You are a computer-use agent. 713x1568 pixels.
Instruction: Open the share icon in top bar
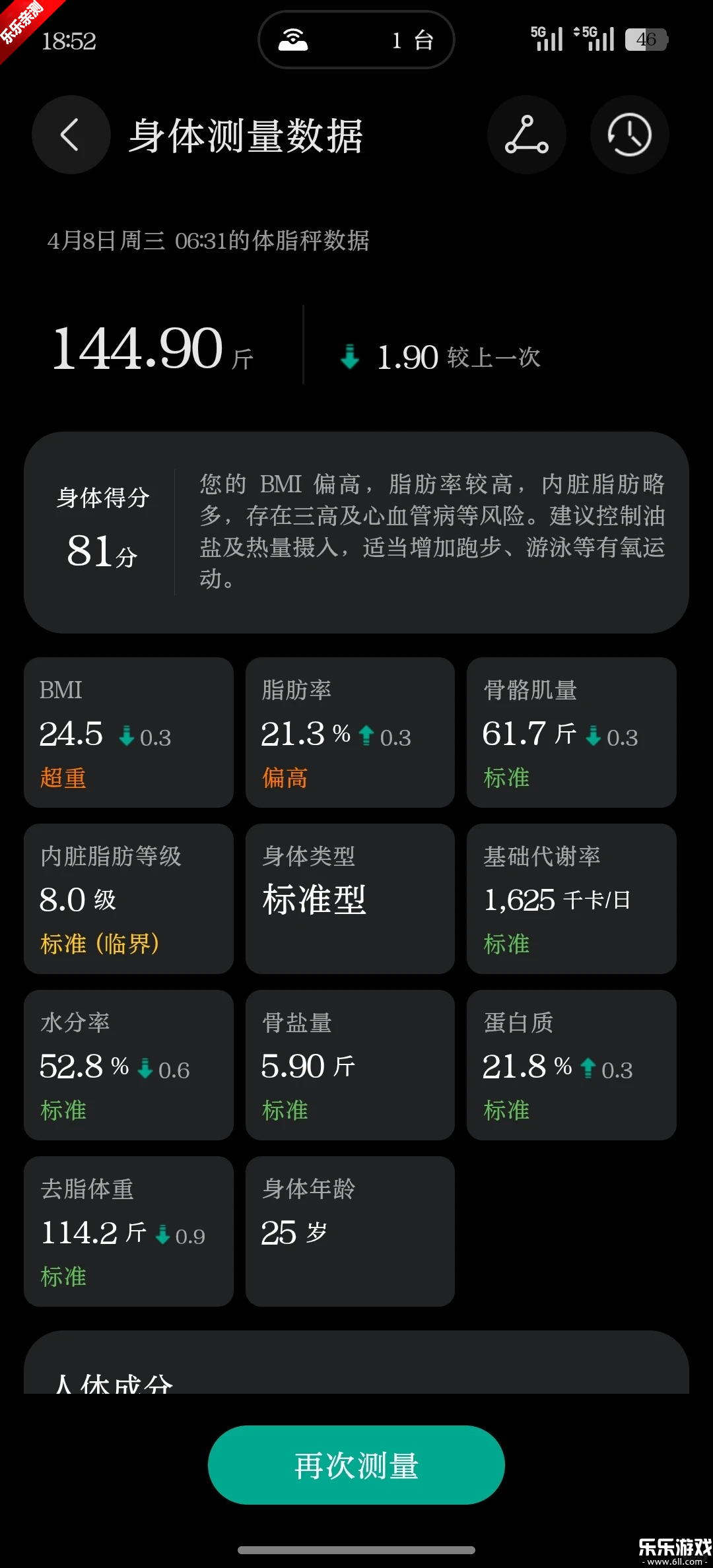[x=526, y=135]
